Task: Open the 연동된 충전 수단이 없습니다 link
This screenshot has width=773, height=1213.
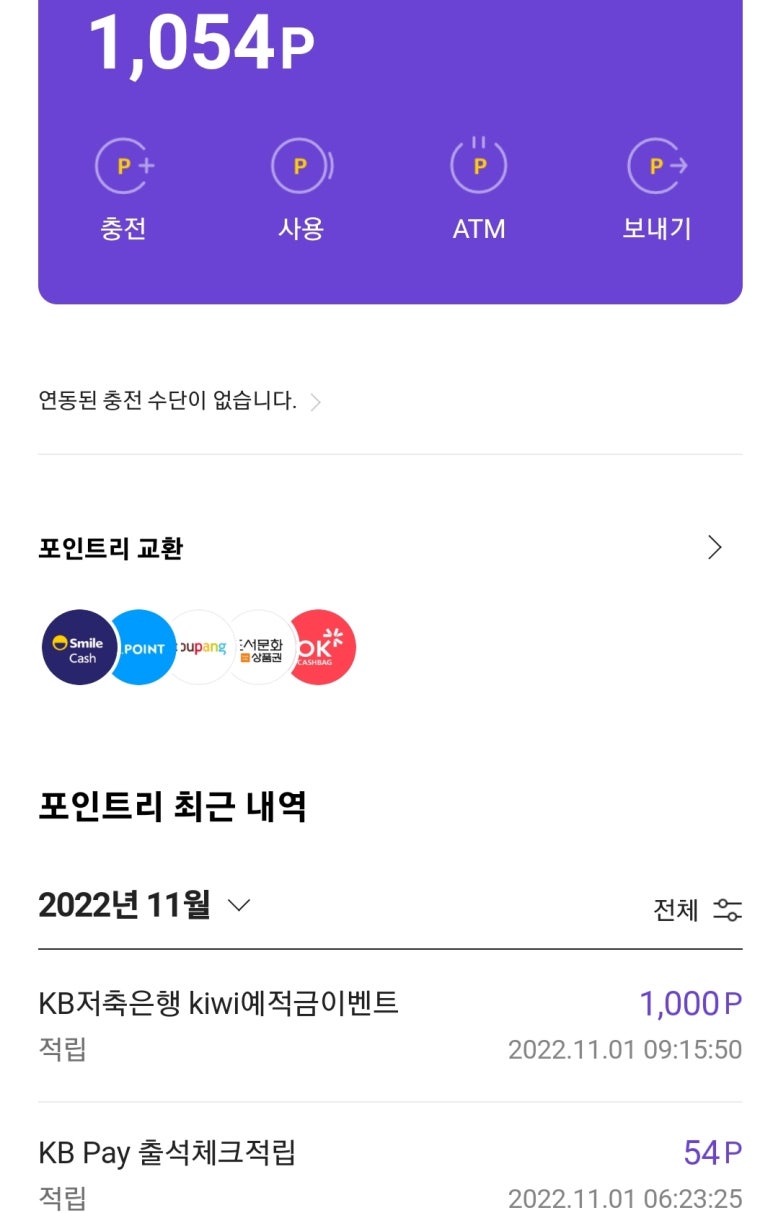Action: (x=180, y=402)
